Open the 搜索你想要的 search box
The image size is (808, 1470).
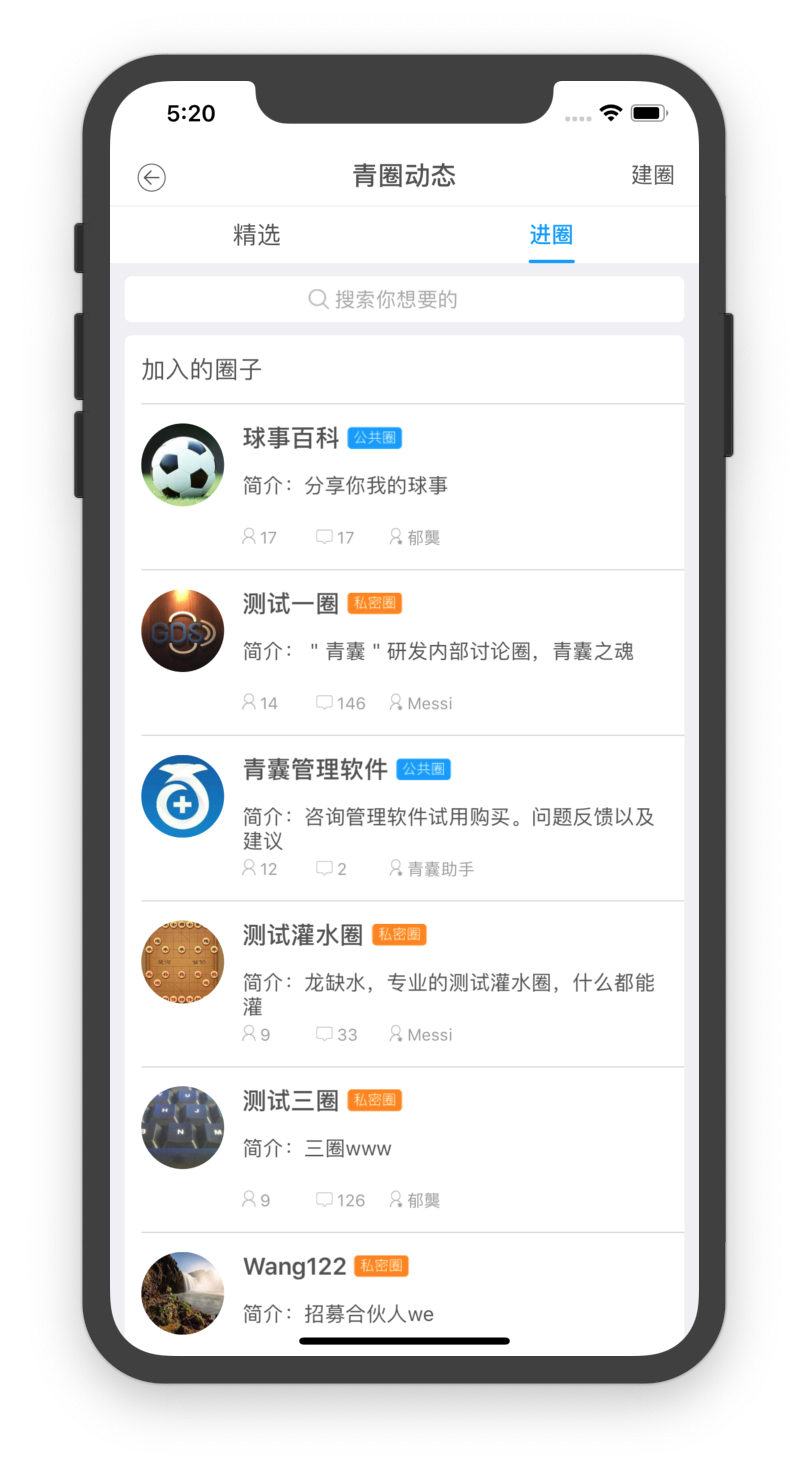tap(404, 299)
